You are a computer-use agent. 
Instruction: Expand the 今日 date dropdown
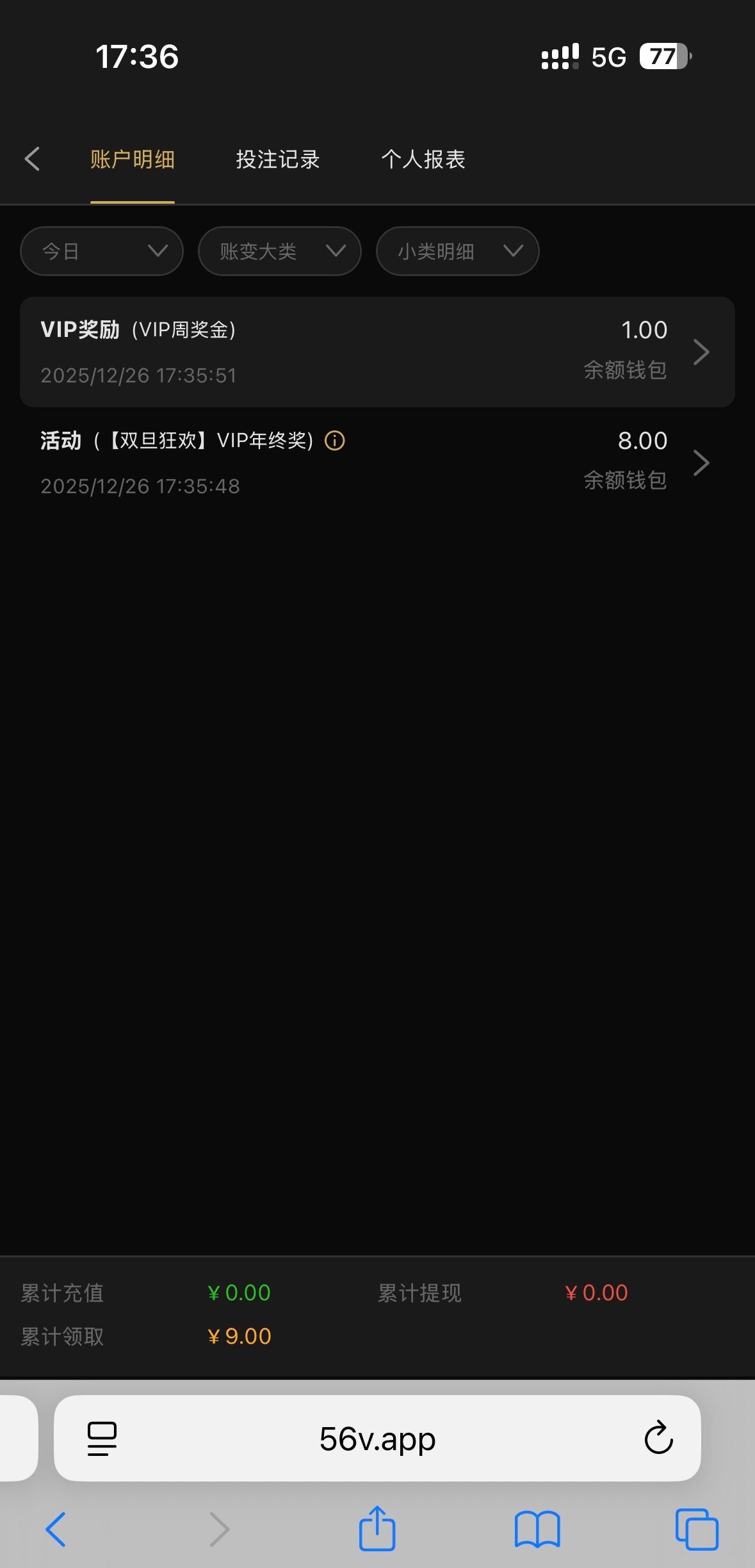point(102,251)
